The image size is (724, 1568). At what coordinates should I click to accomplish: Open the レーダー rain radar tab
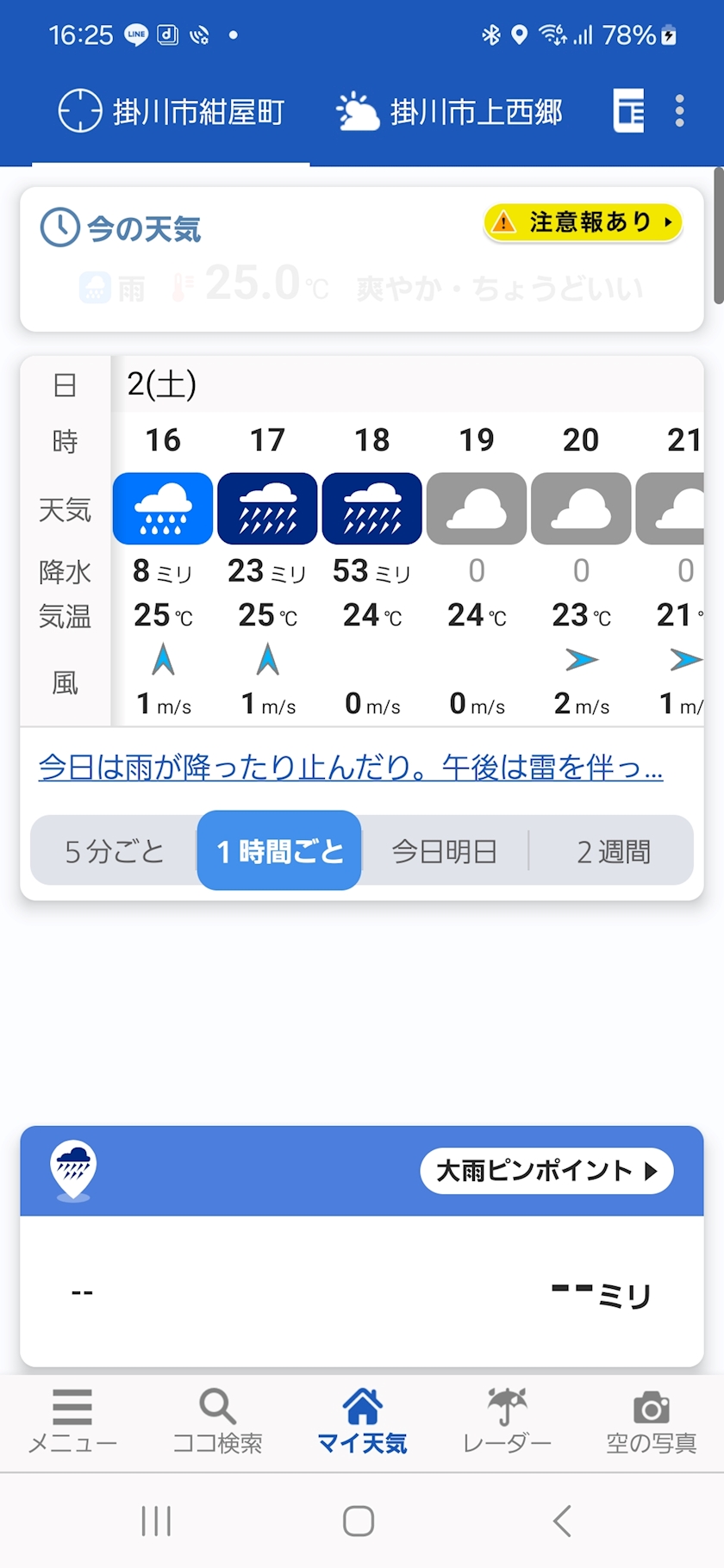507,1421
